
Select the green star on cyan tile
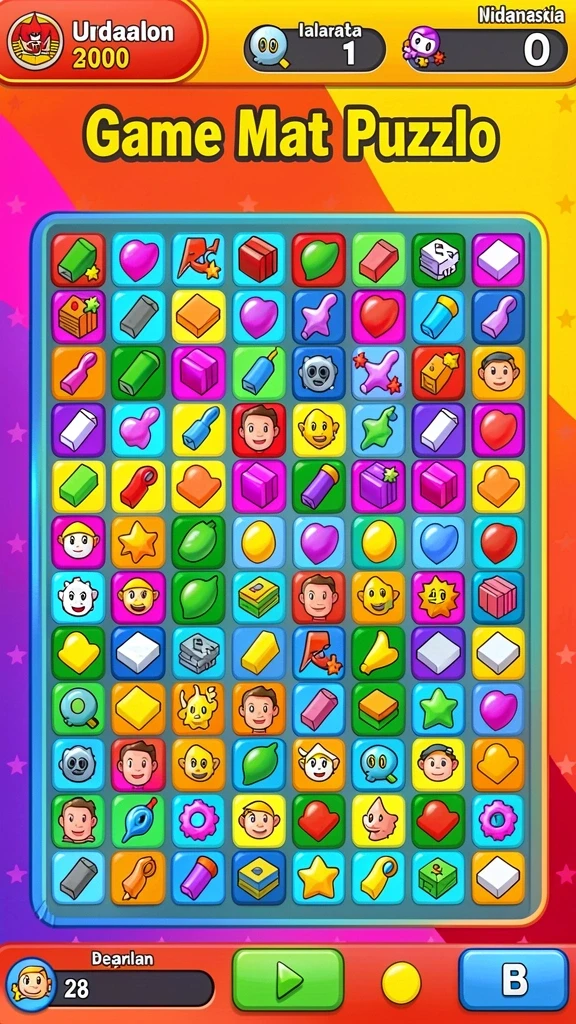[x=438, y=709]
